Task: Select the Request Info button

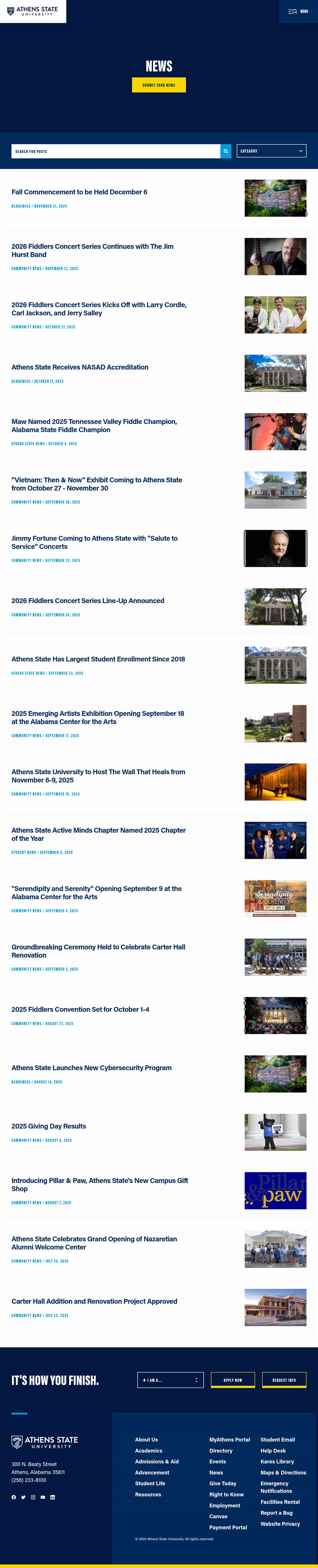Action: [284, 1380]
